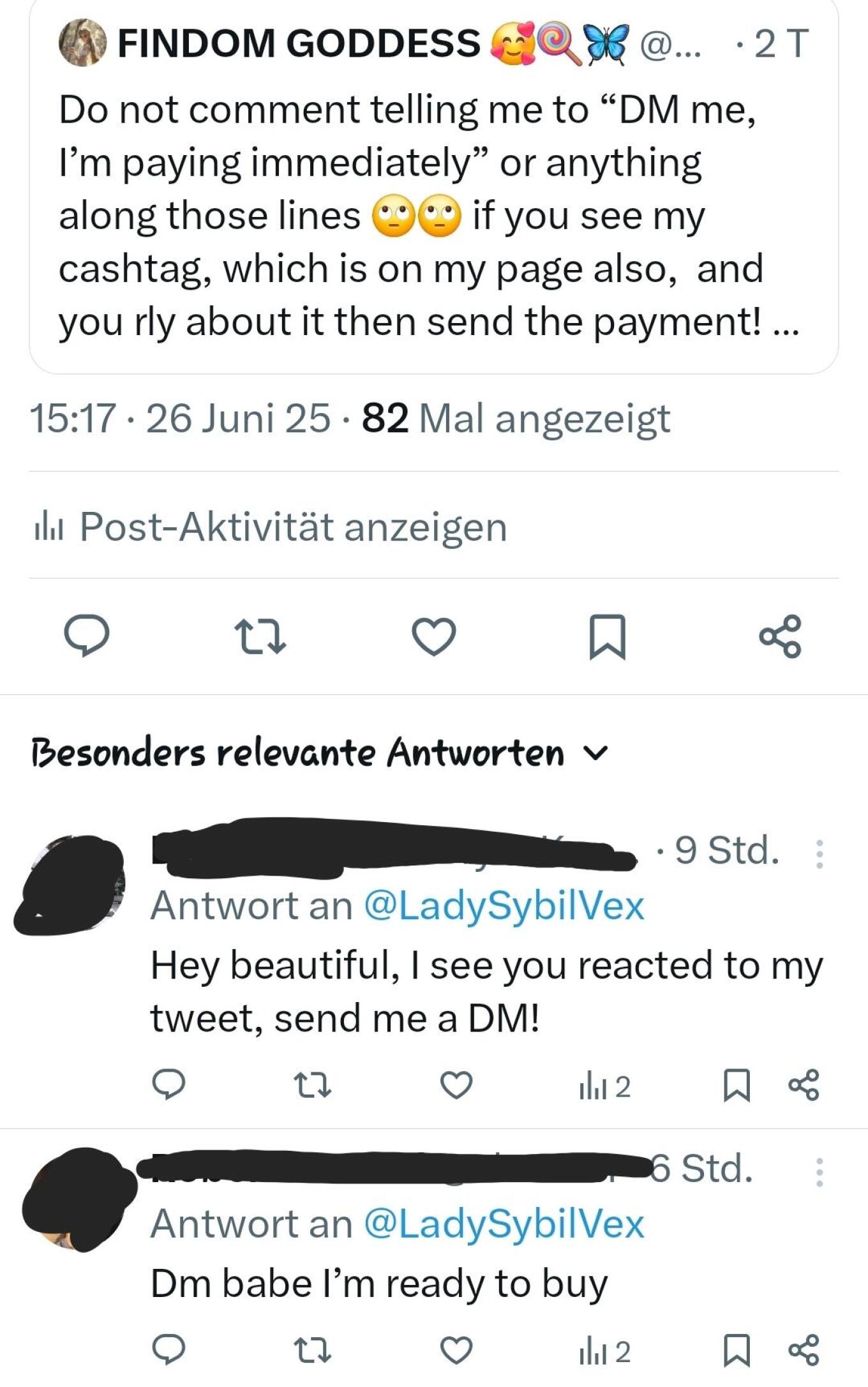Bookmark the main post
This screenshot has height=1387, width=868.
coord(607,637)
